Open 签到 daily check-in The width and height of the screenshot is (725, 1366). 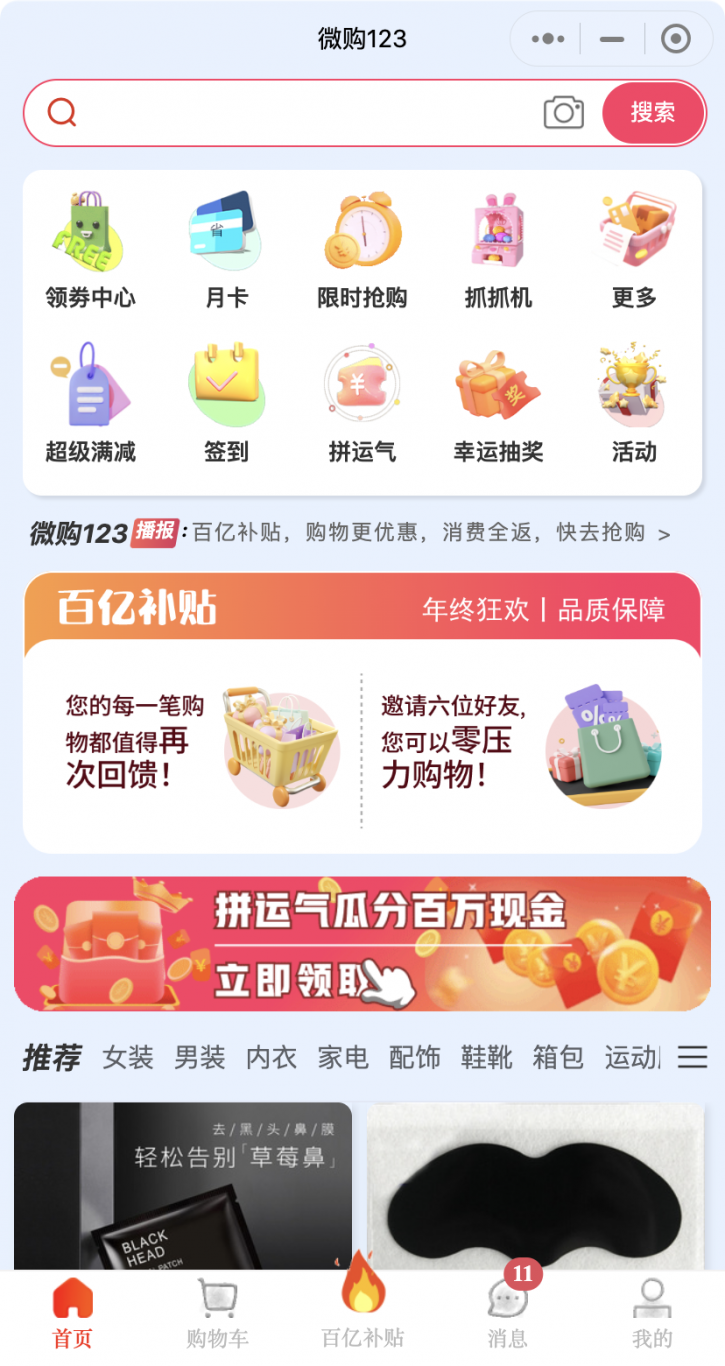point(226,405)
